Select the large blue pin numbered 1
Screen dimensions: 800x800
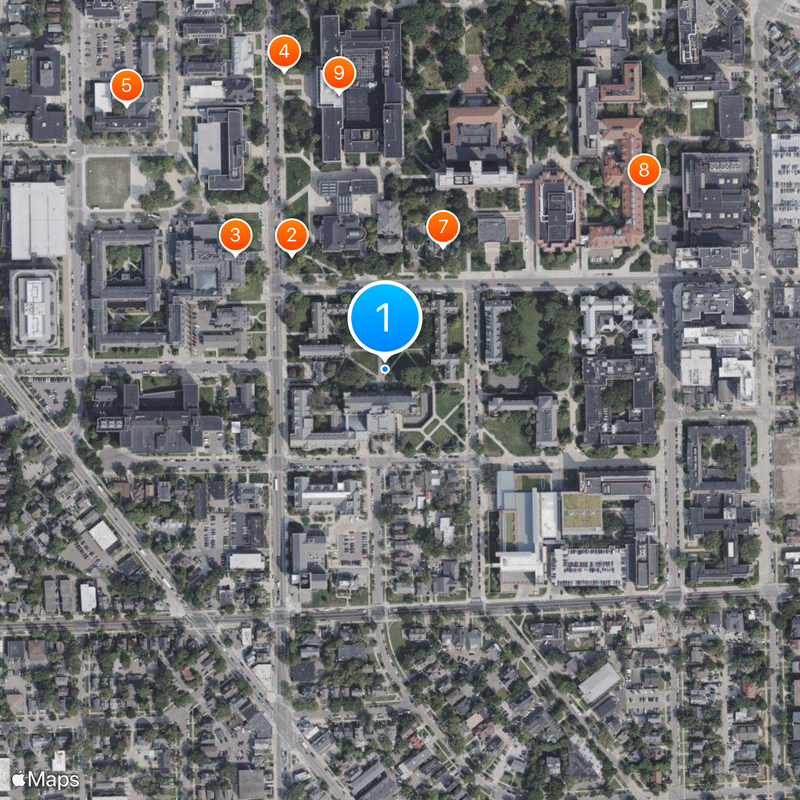pyautogui.click(x=385, y=317)
